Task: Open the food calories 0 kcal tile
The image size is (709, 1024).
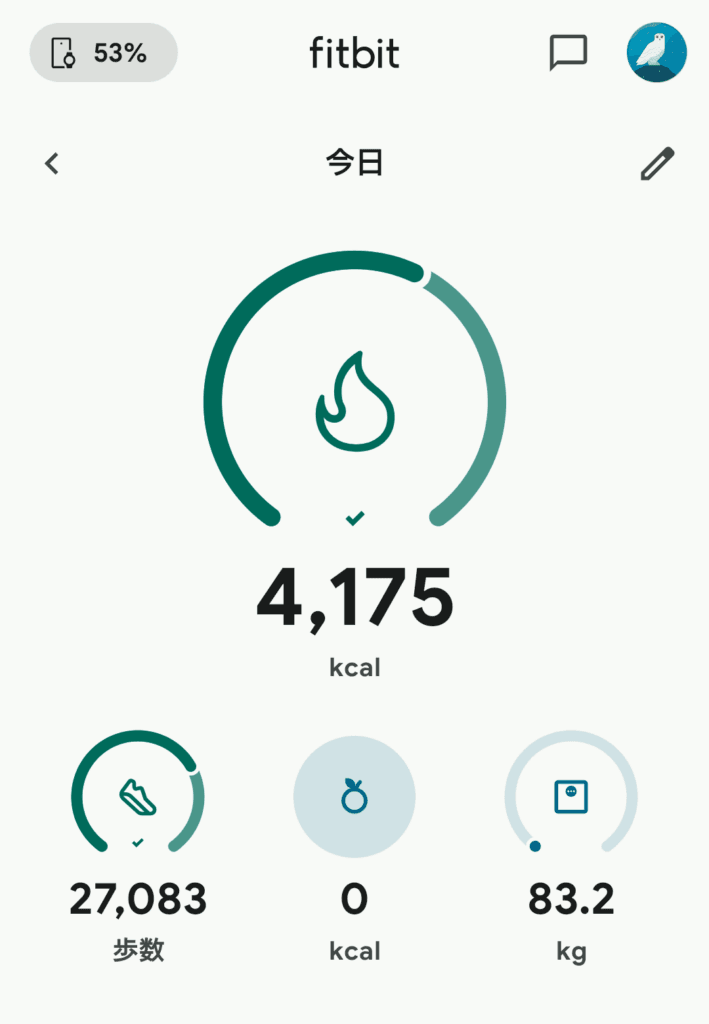Action: (x=354, y=797)
